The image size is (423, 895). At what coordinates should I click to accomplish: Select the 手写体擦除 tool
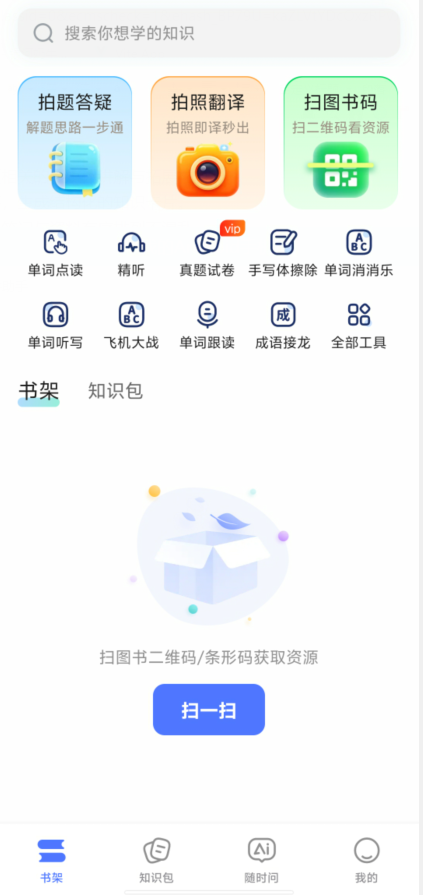tap(283, 253)
